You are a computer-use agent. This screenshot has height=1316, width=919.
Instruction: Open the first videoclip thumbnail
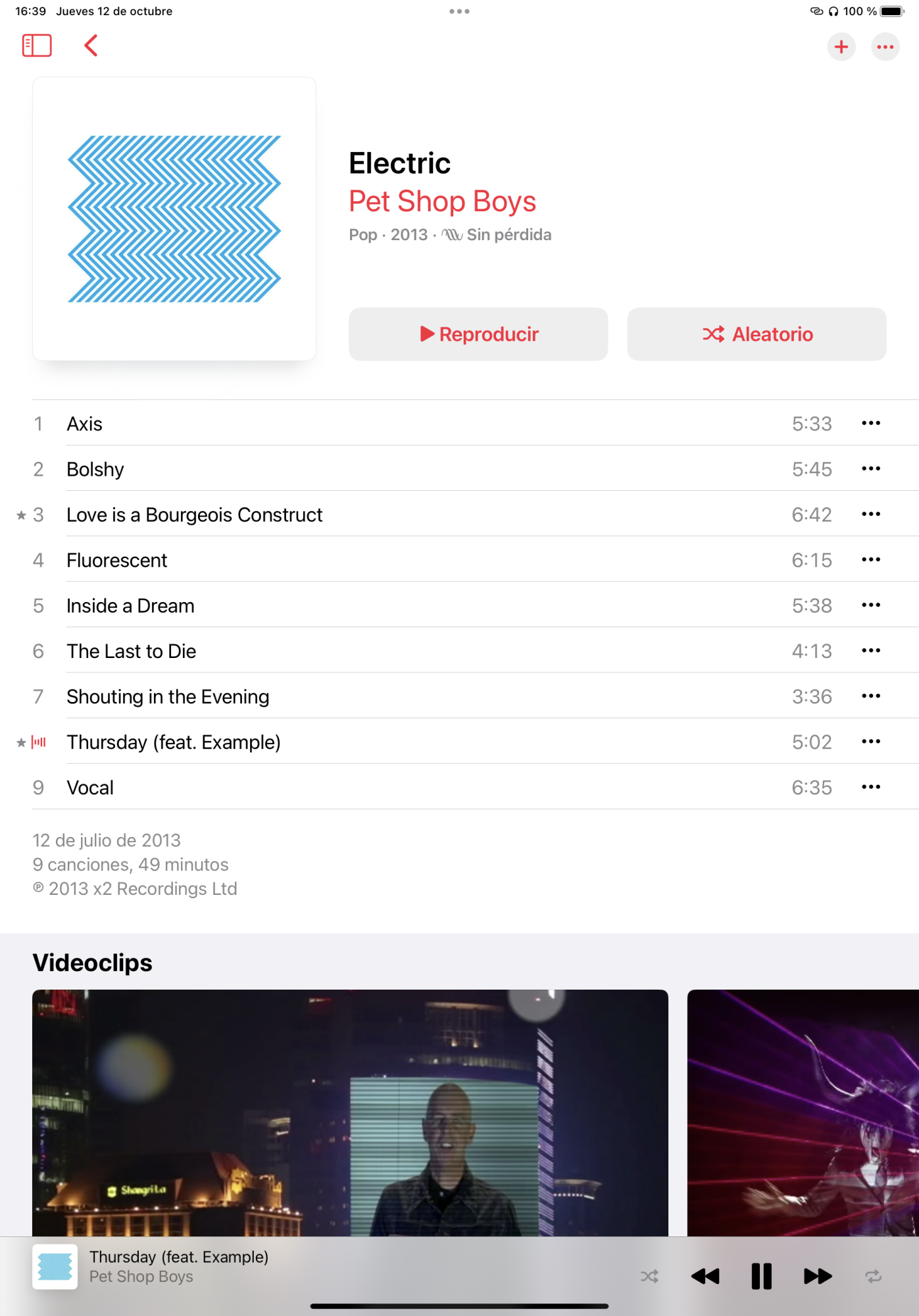[x=350, y=1112]
